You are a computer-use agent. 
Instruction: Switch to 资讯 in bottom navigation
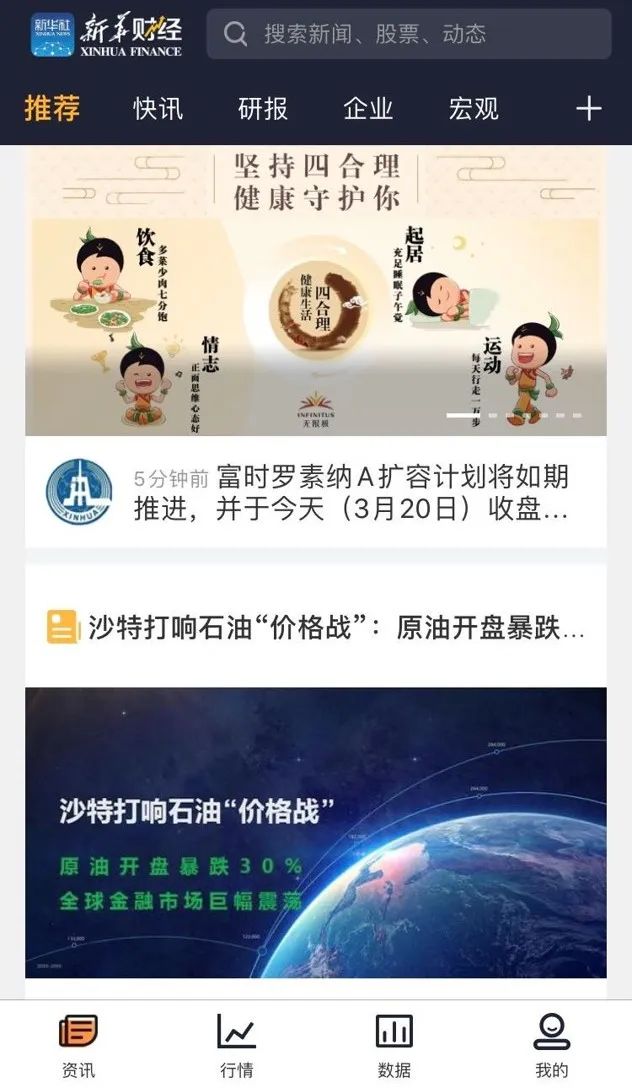78,1044
